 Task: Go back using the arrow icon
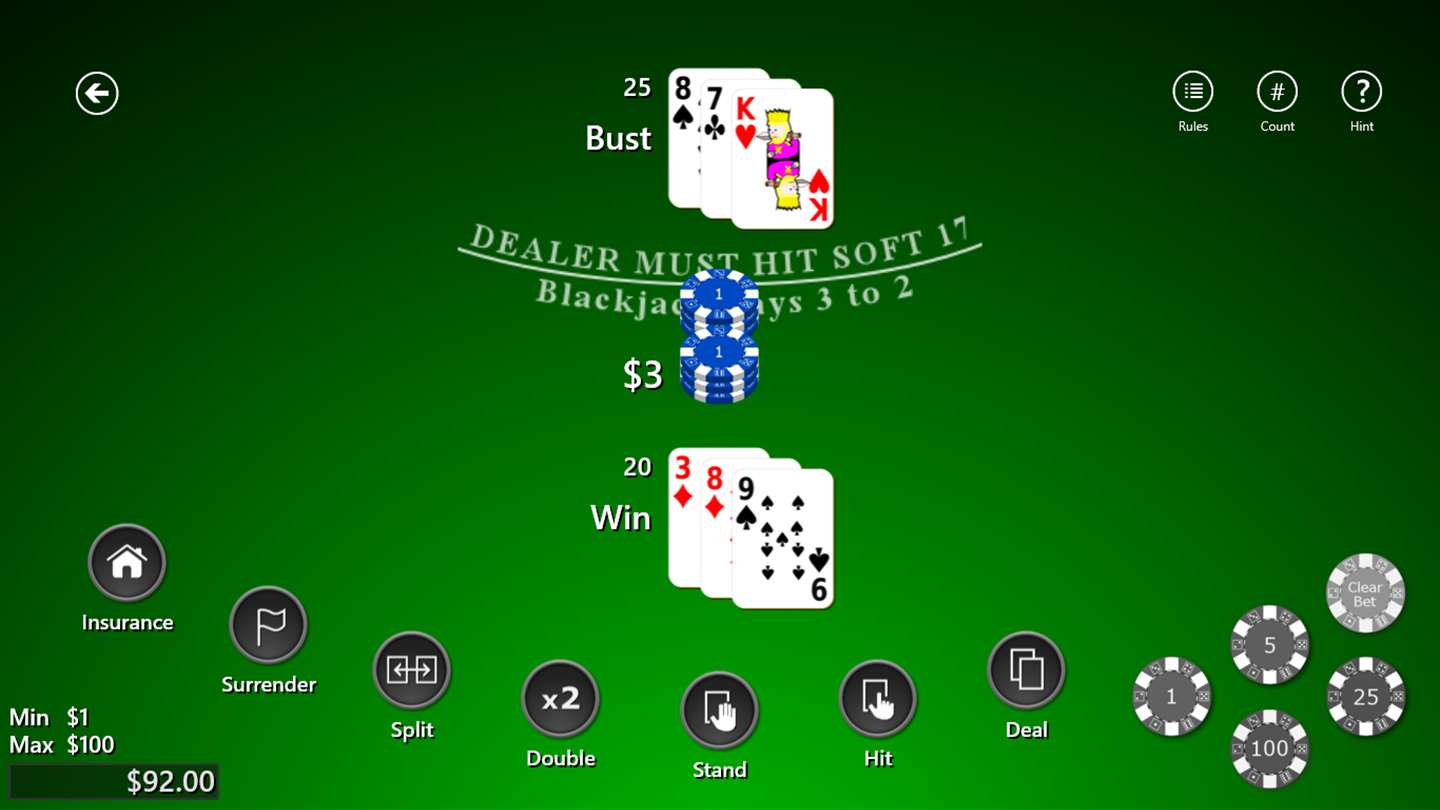click(x=97, y=94)
